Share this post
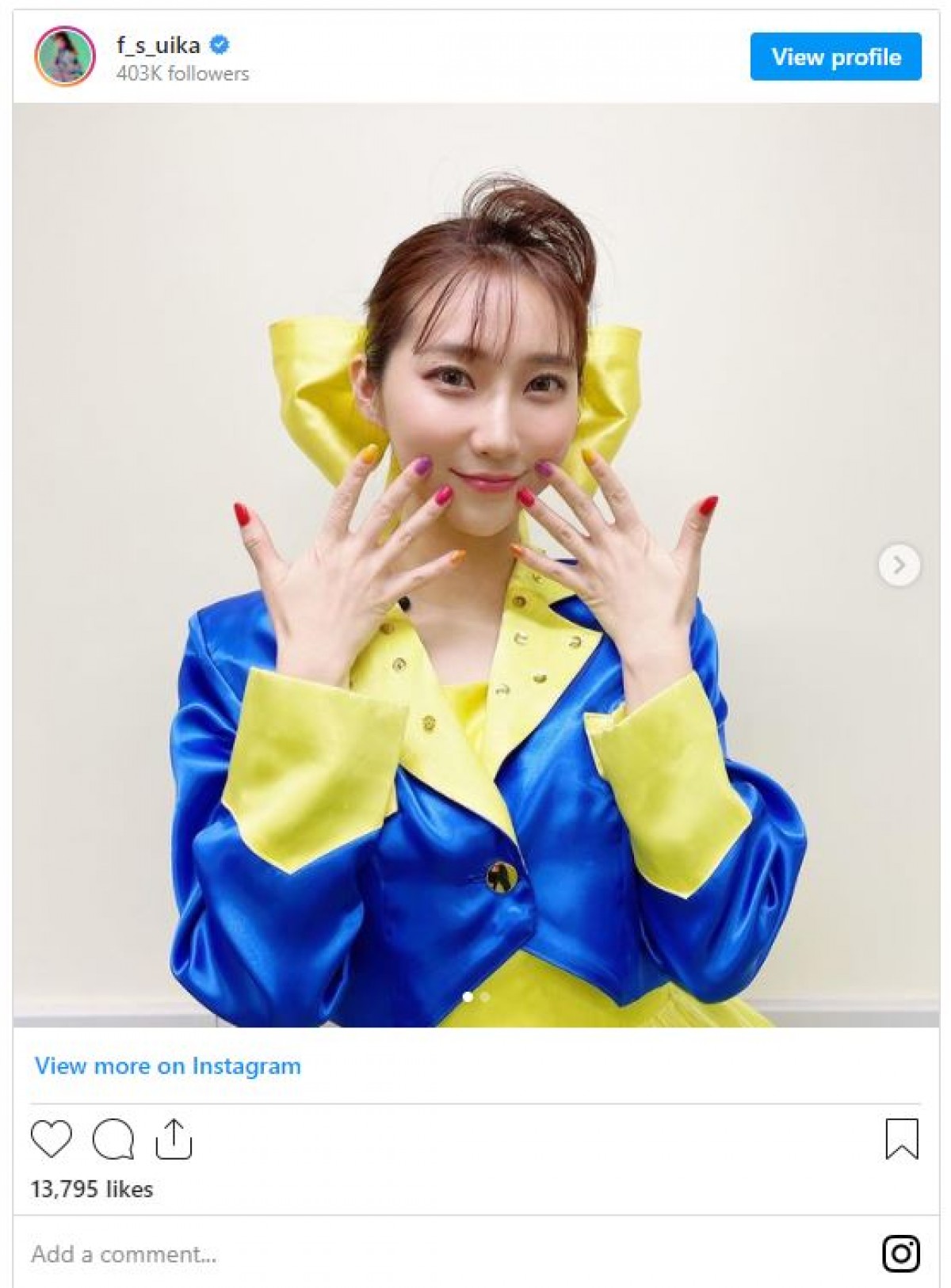 click(x=174, y=1139)
